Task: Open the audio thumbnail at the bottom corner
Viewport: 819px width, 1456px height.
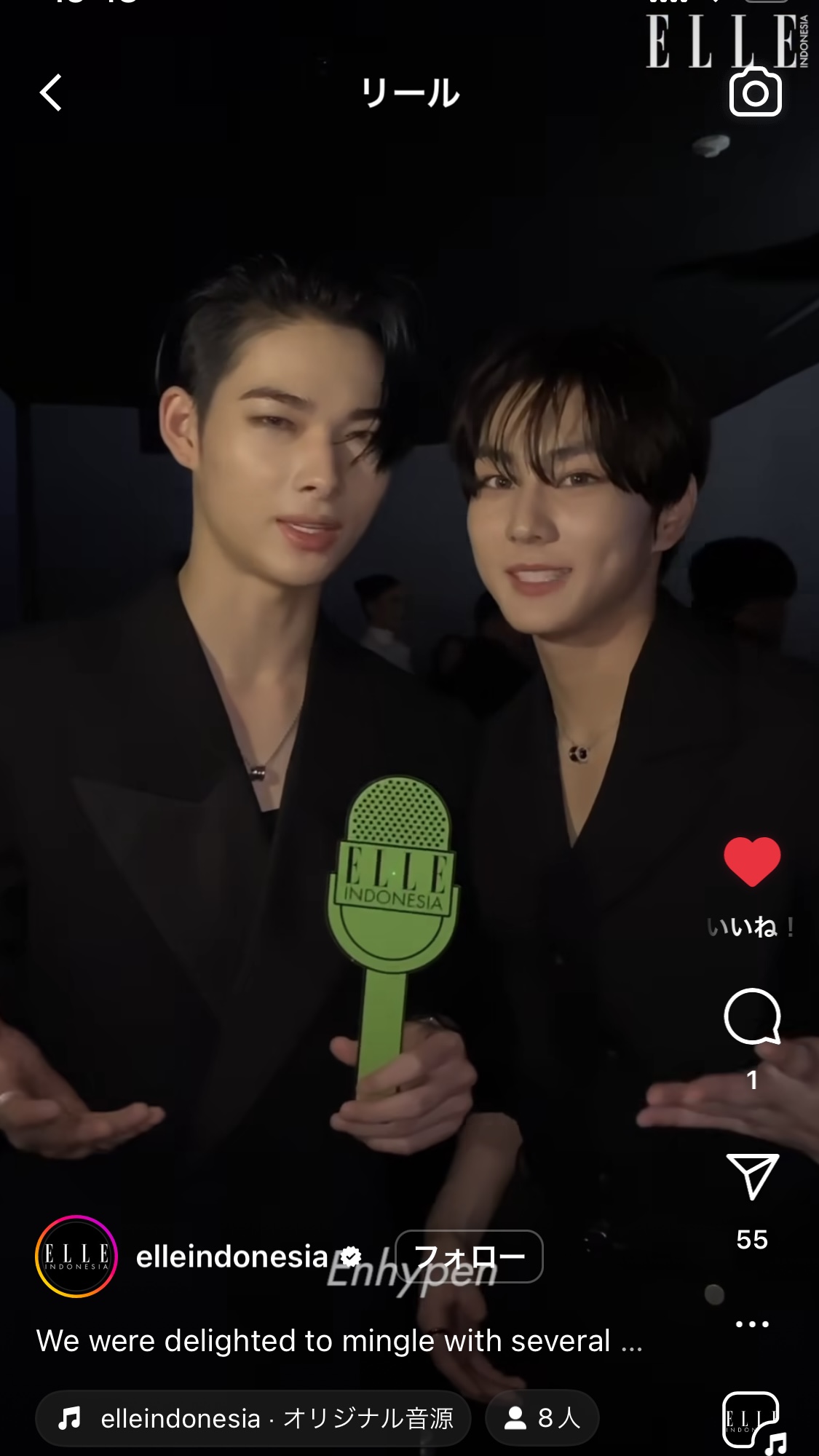Action: point(752,1421)
